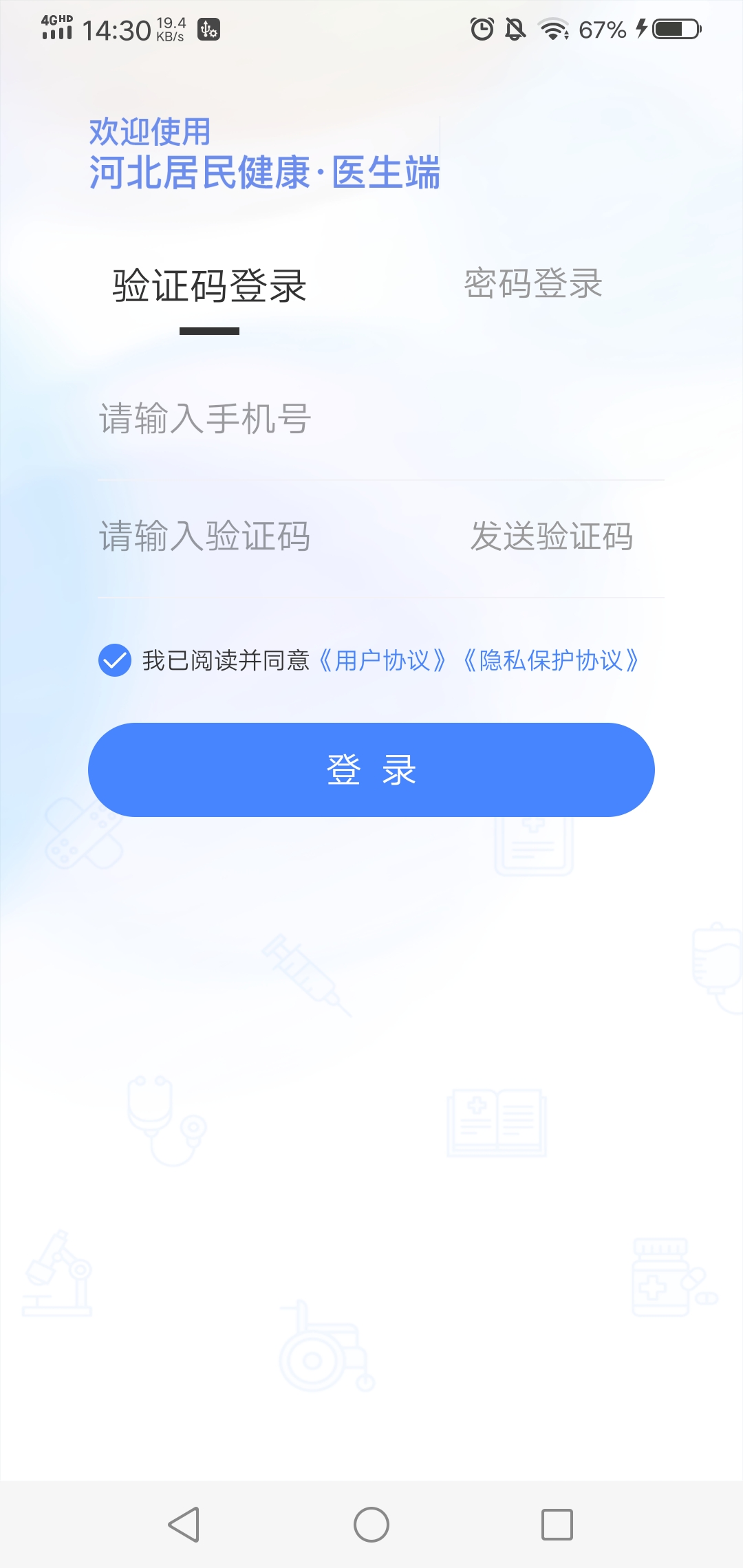Select the 验证码登录 tab
Screen dimensions: 743x1568
pyautogui.click(x=209, y=286)
